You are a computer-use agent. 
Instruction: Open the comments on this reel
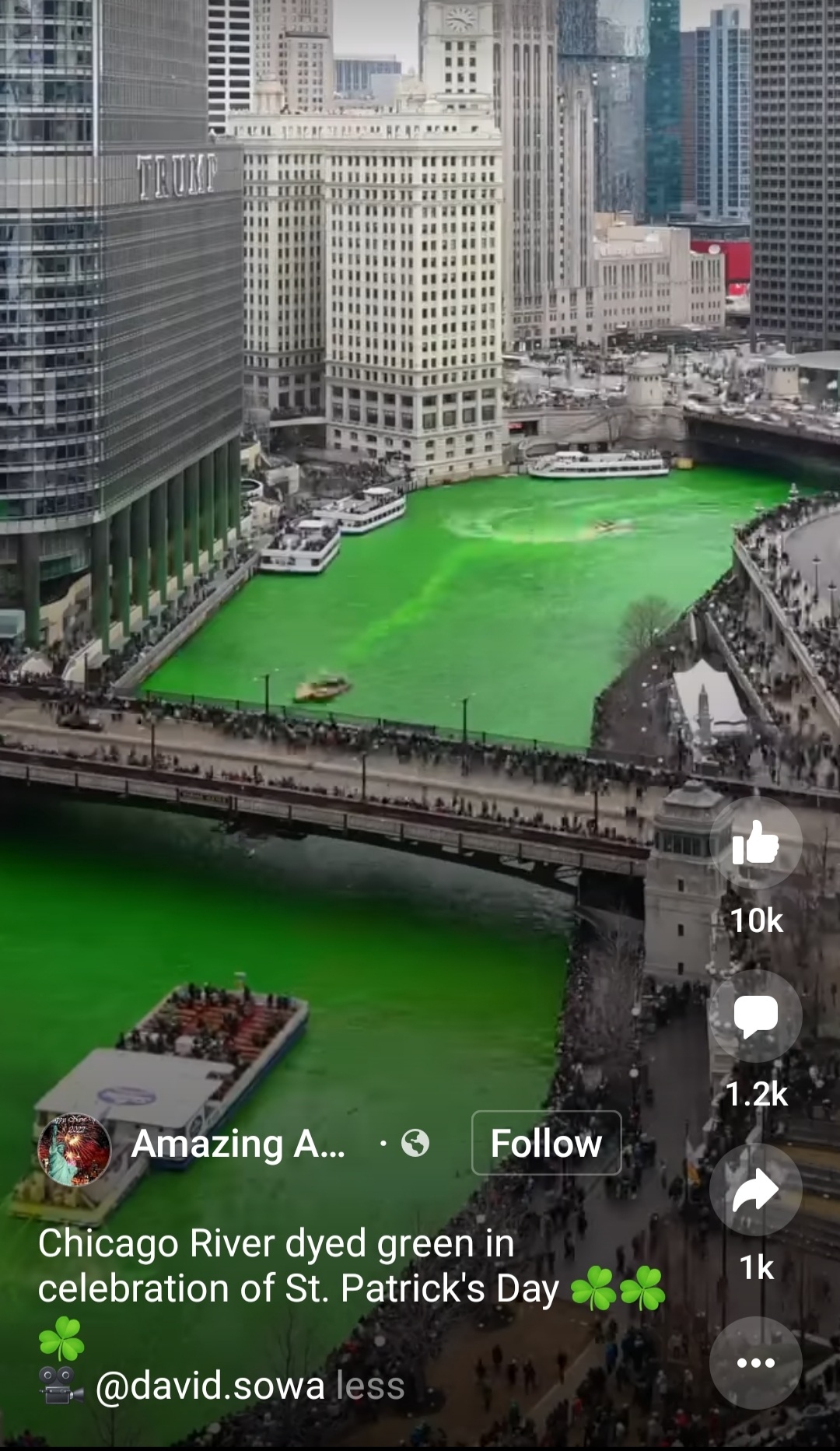tap(755, 1016)
